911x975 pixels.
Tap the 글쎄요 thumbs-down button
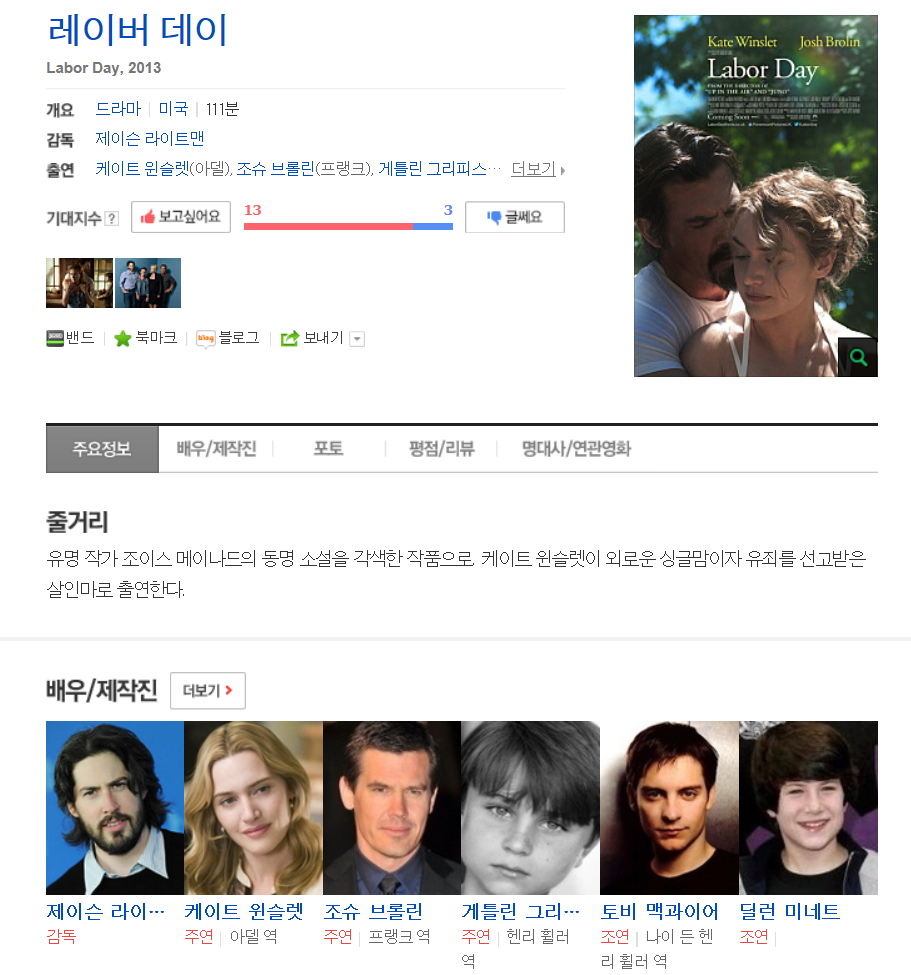point(515,217)
